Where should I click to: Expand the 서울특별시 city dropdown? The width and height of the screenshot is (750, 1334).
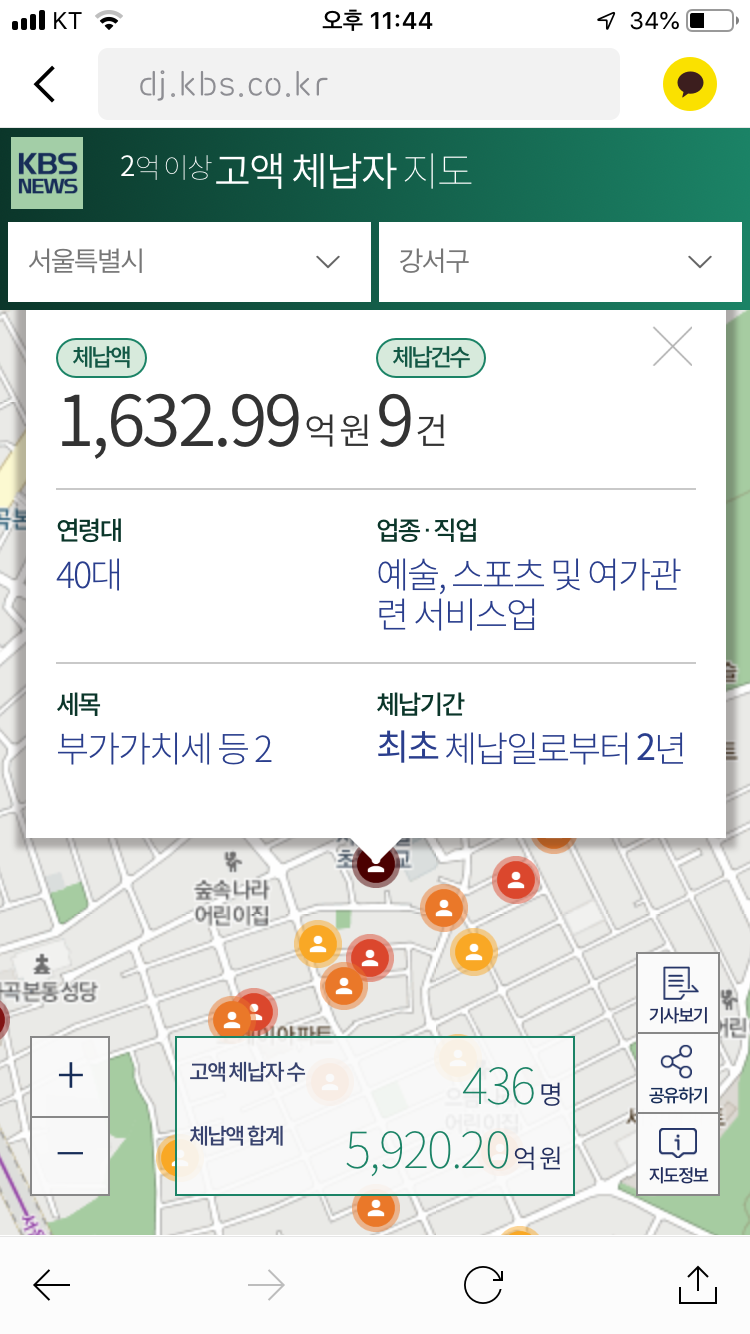pyautogui.click(x=189, y=262)
